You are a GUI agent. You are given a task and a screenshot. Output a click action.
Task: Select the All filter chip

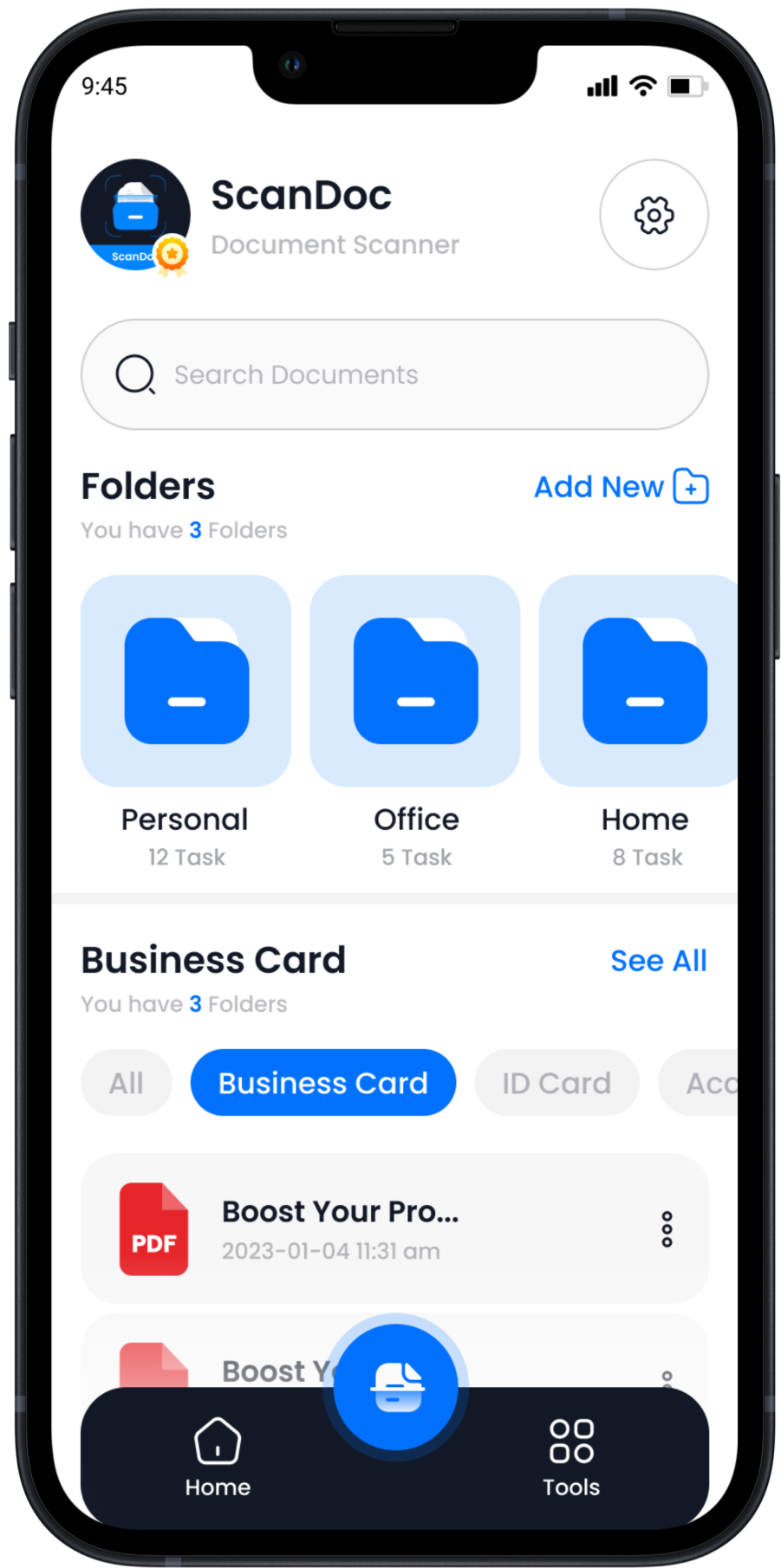coord(127,1083)
